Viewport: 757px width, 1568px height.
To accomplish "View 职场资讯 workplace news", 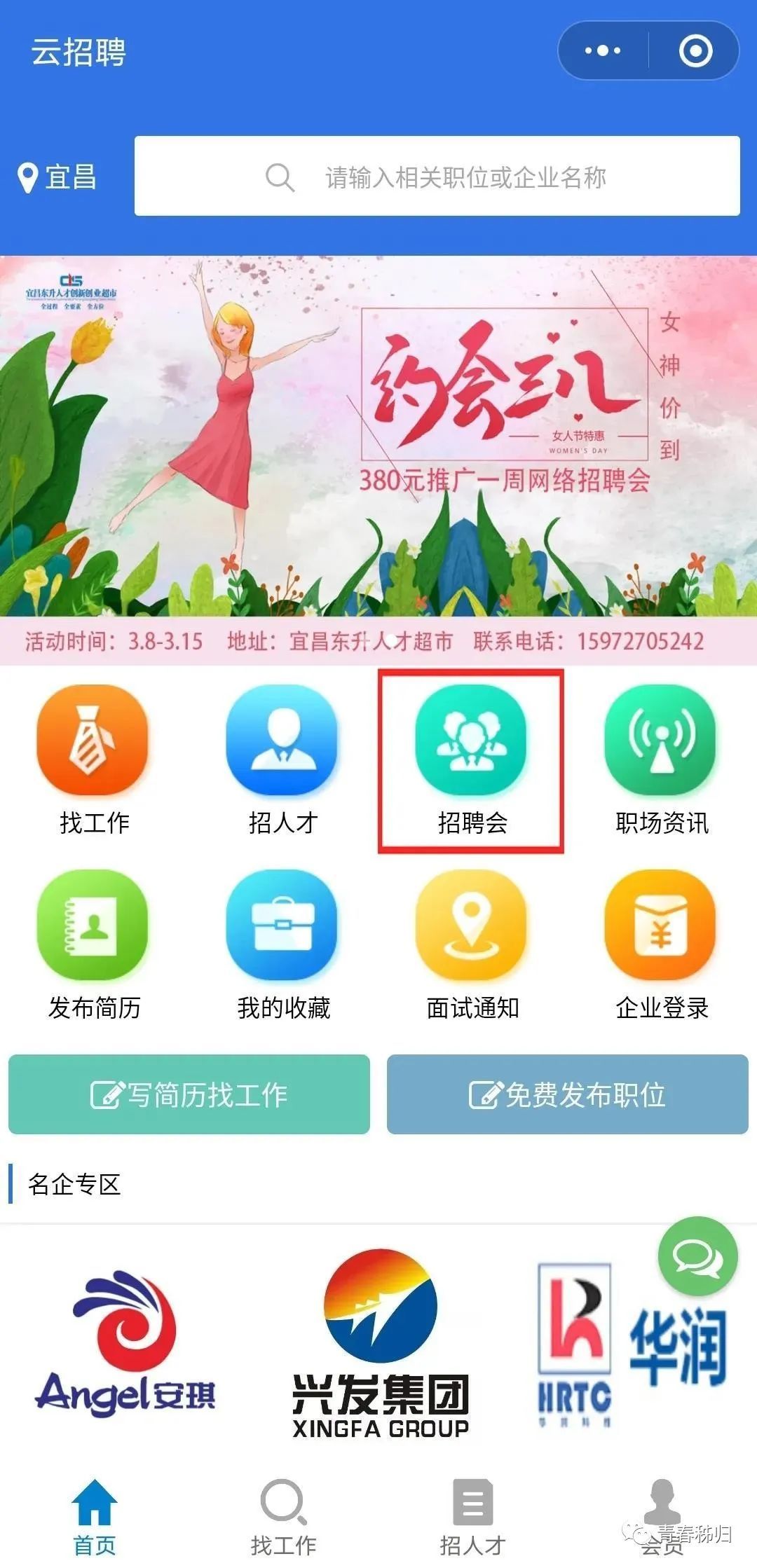I will 661,762.
